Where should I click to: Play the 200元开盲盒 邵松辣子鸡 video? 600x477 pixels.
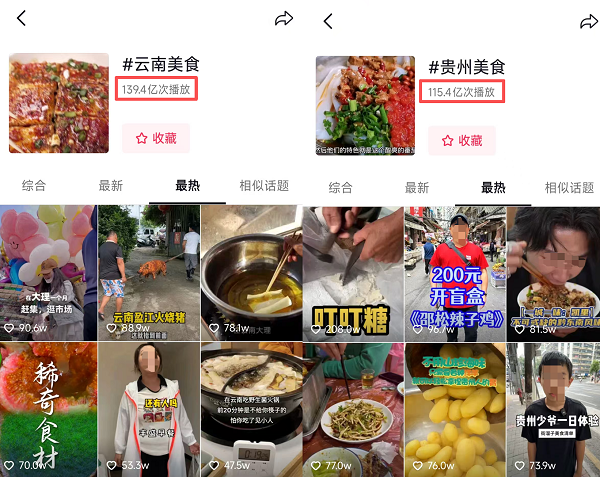coord(454,271)
